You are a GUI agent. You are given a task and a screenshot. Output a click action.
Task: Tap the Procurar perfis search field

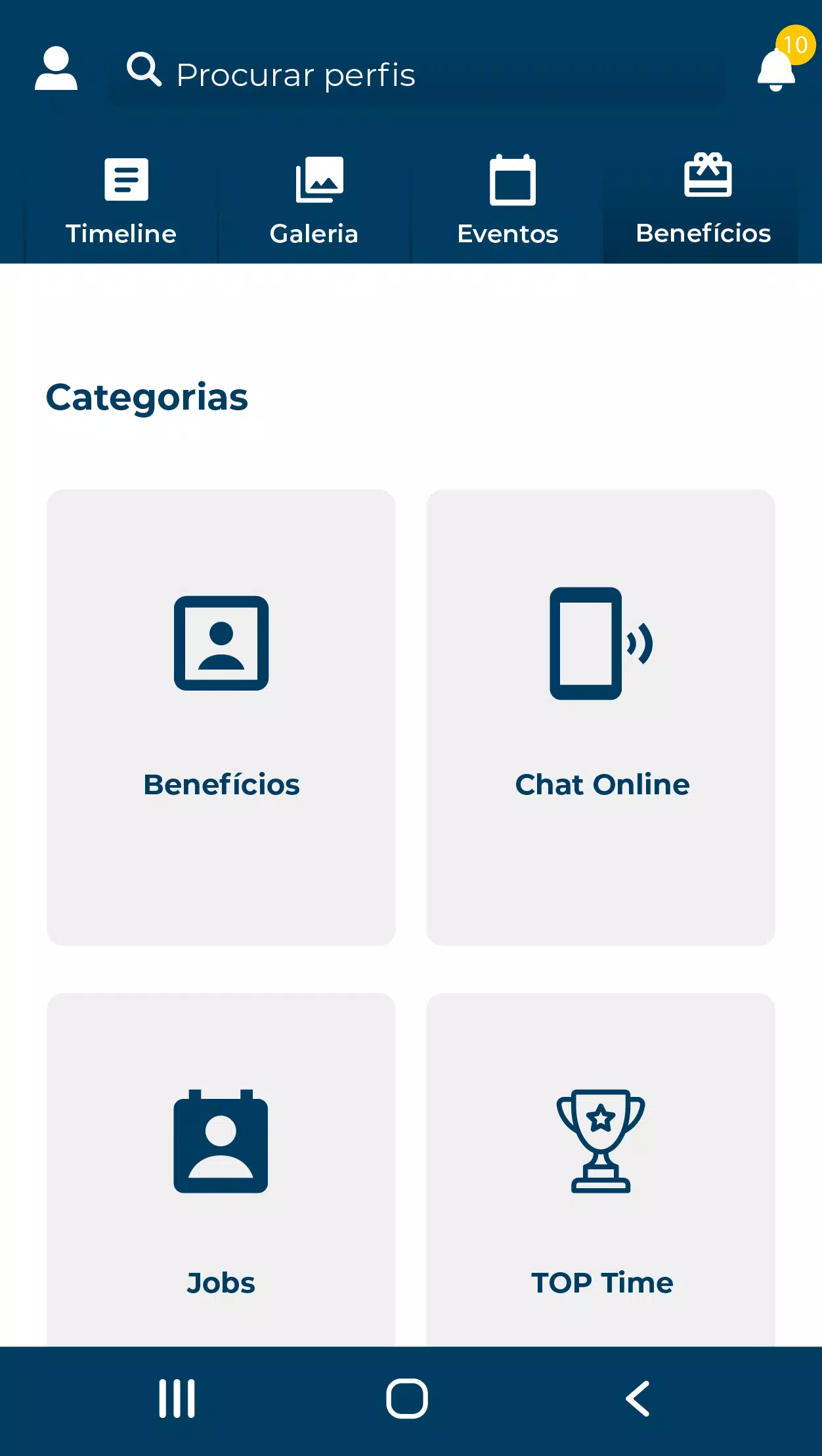[x=416, y=74]
